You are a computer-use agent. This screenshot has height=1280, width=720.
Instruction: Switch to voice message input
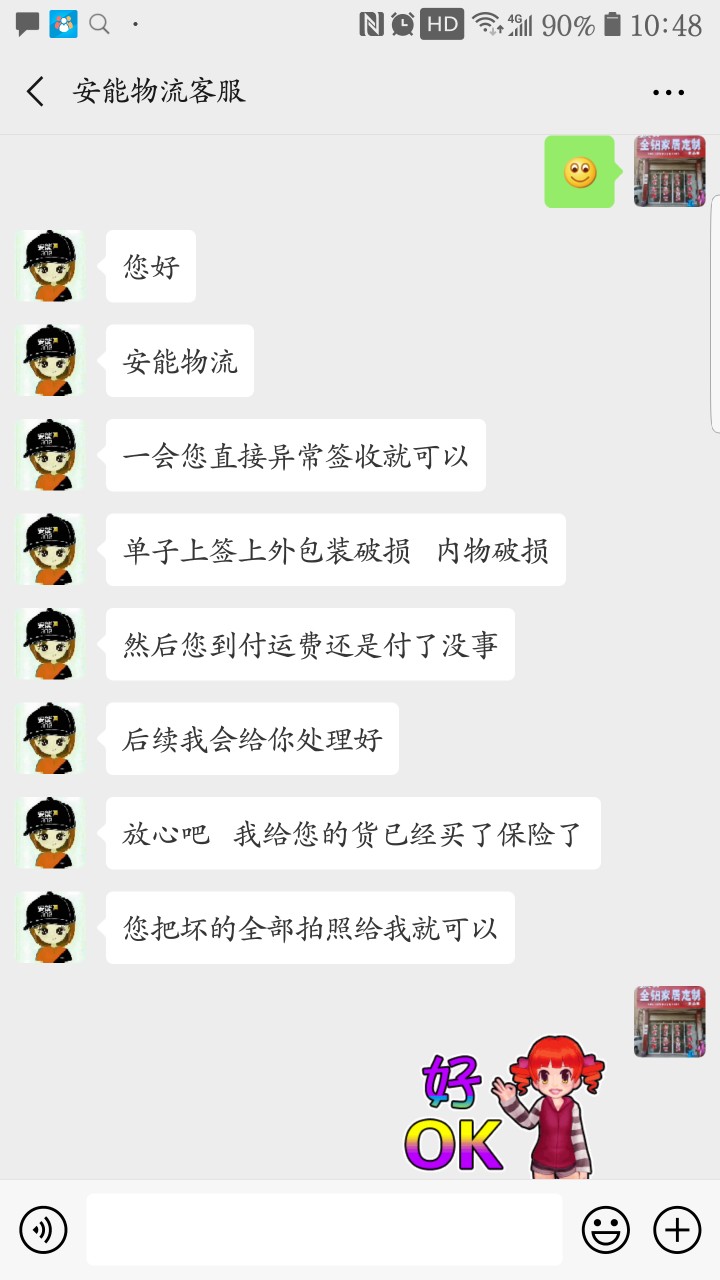43,1229
